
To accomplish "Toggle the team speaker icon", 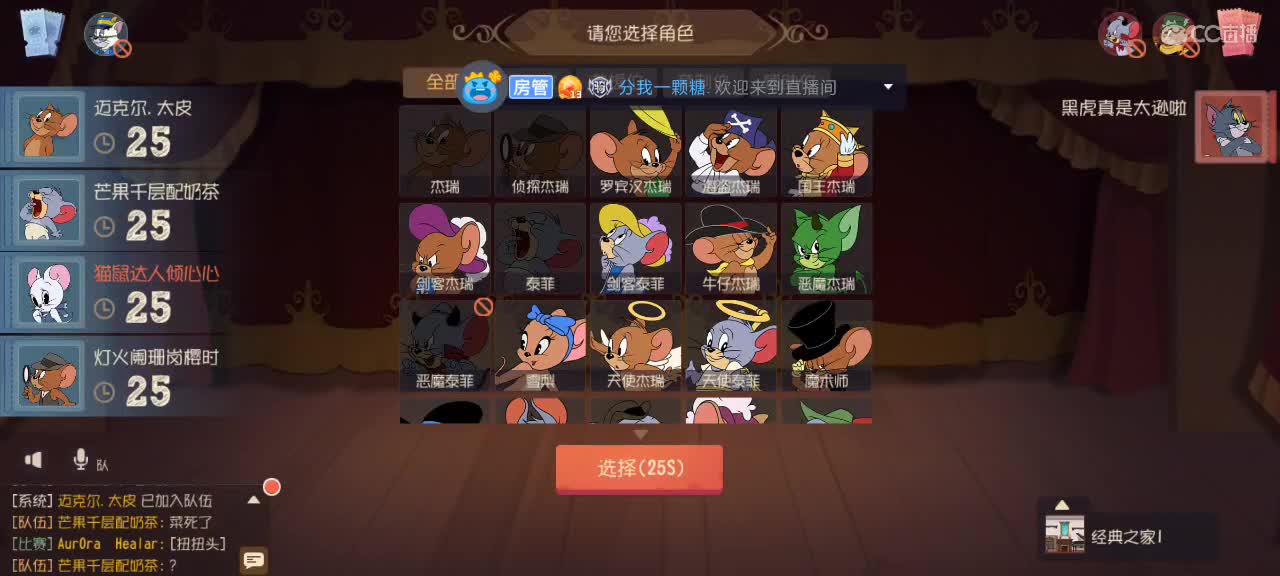I will [34, 459].
